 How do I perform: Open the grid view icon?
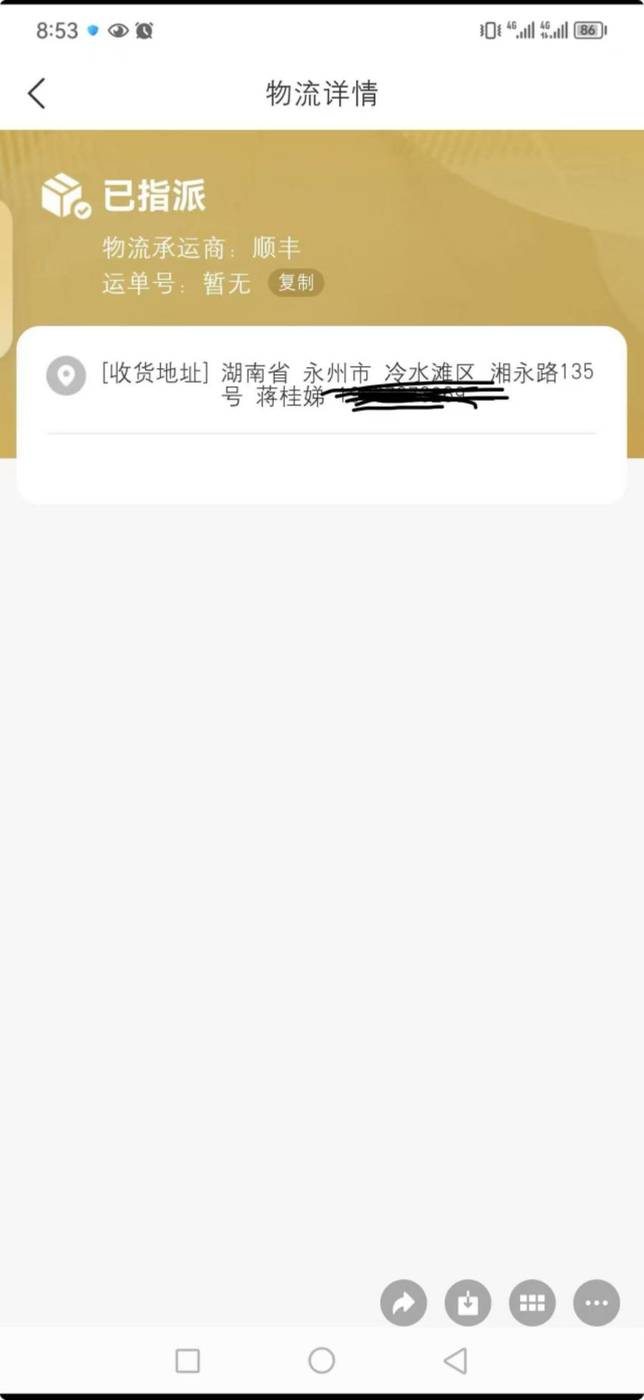click(532, 1303)
